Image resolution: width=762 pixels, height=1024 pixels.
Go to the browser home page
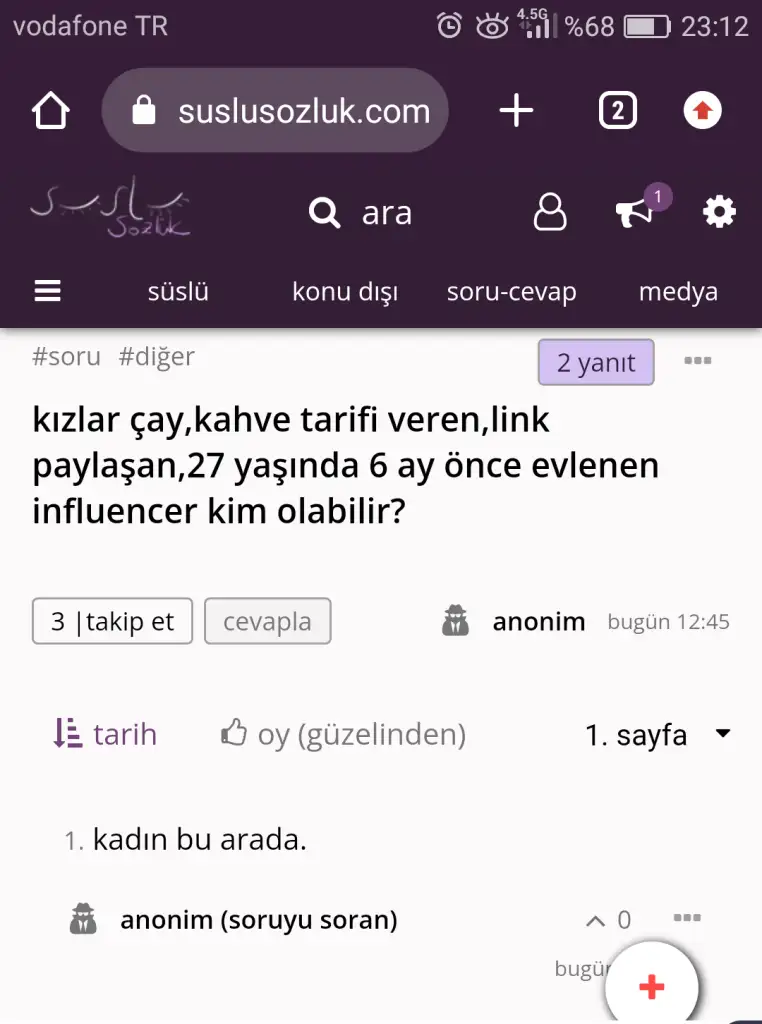click(51, 111)
